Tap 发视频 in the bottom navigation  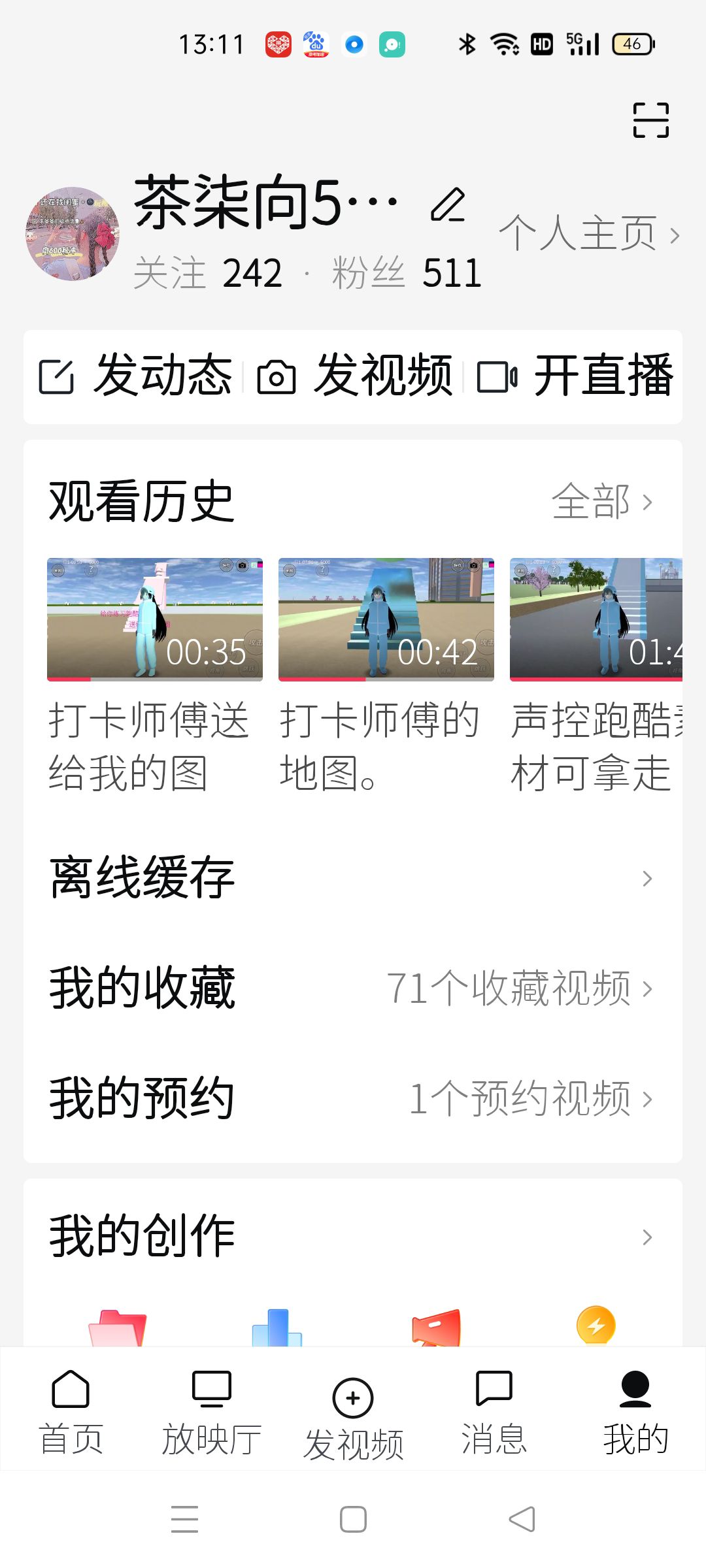click(x=353, y=1415)
